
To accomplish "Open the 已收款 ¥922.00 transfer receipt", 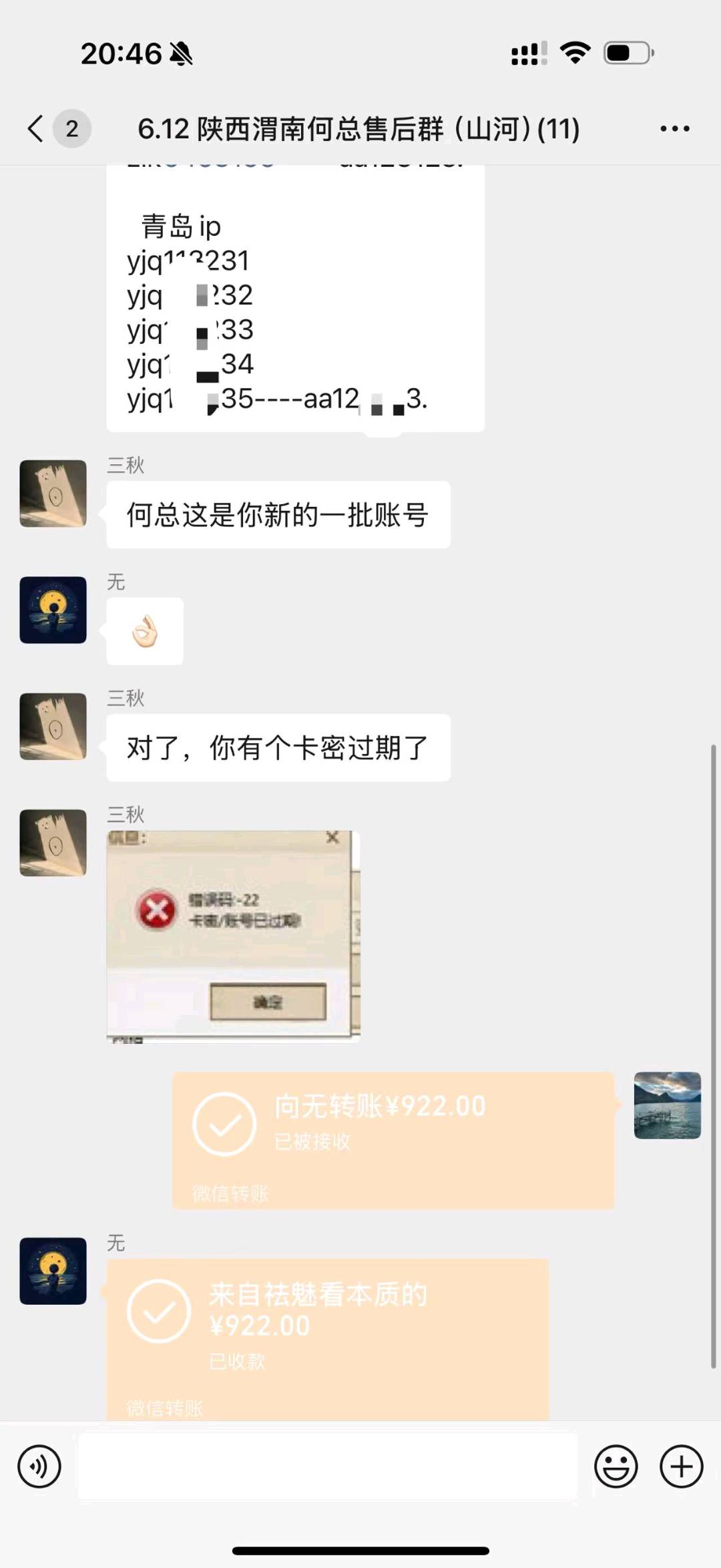I will pos(327,1339).
